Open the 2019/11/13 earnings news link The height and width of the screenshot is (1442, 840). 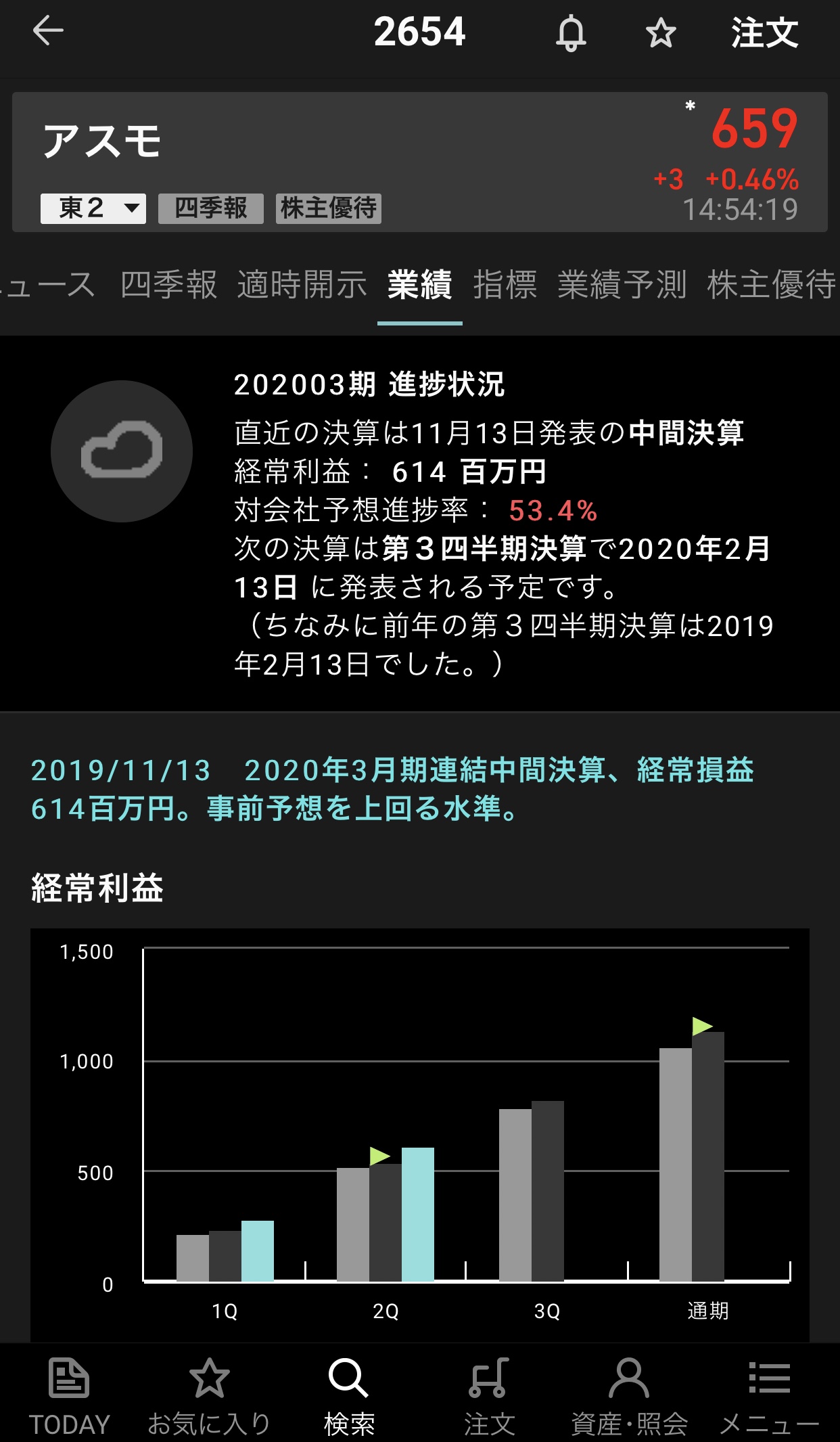(x=392, y=789)
